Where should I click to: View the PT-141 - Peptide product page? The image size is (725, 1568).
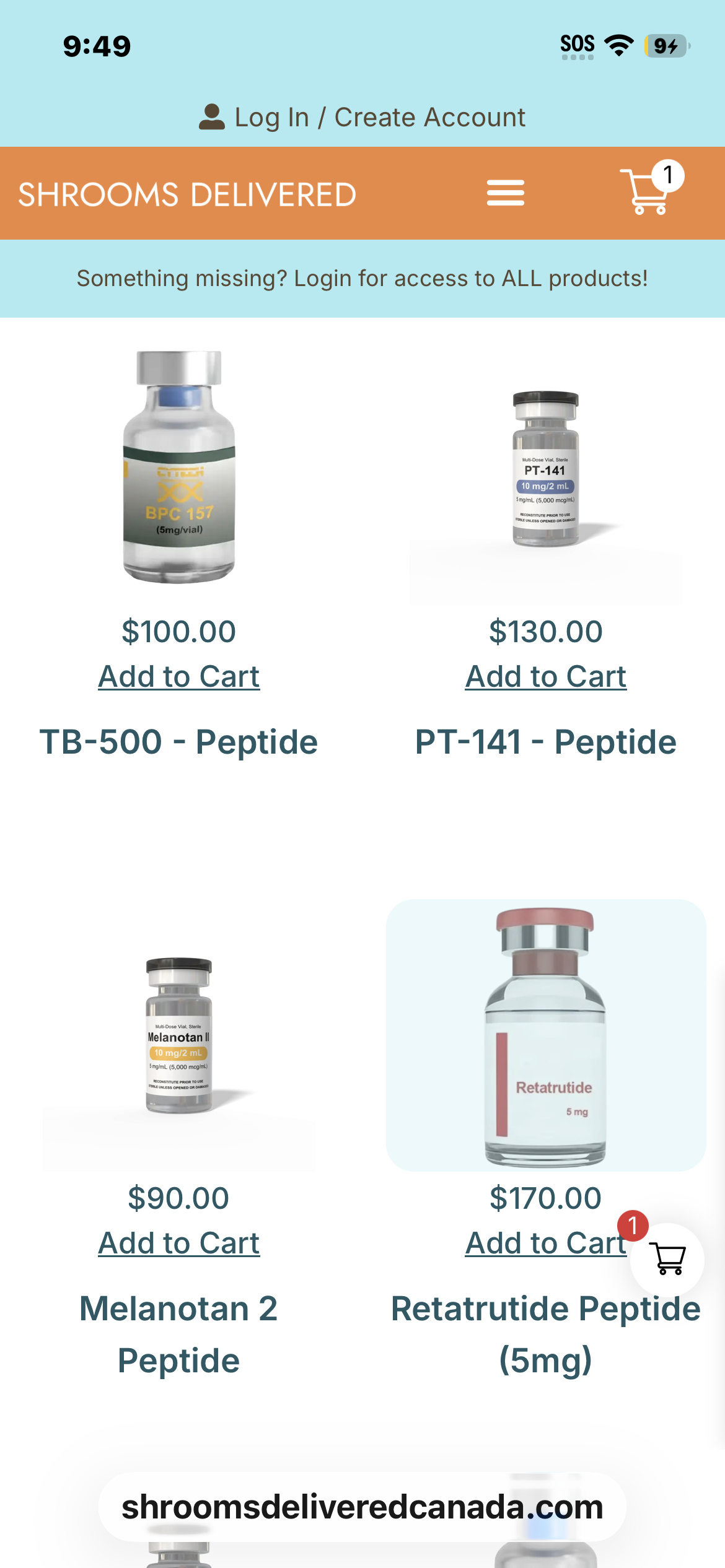click(545, 742)
